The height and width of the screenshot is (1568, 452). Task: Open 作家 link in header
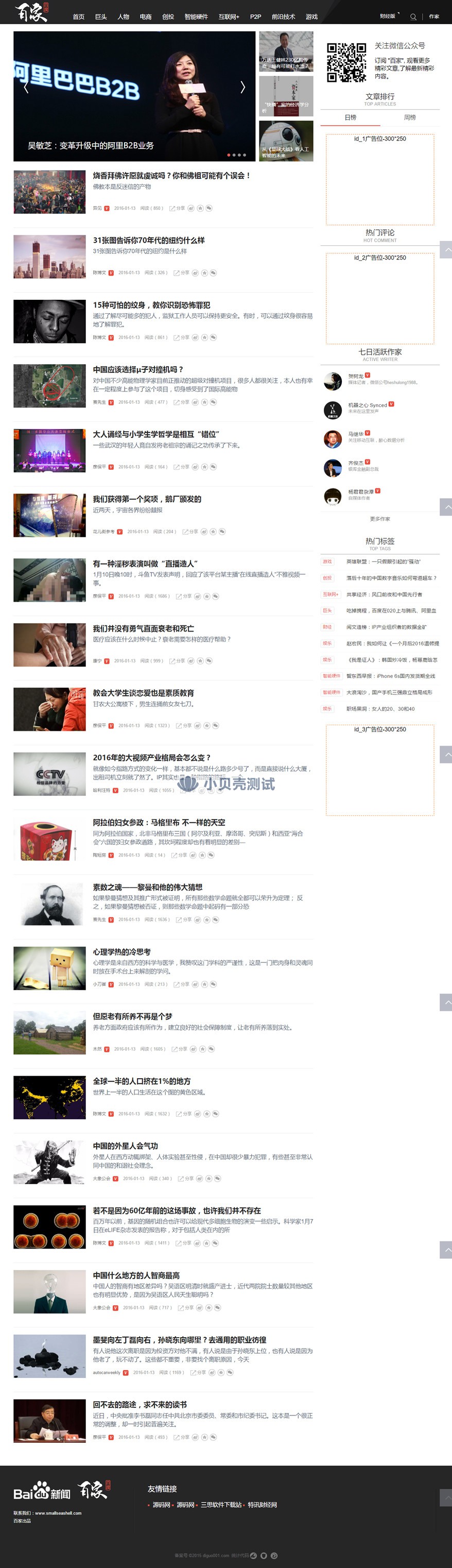[434, 16]
